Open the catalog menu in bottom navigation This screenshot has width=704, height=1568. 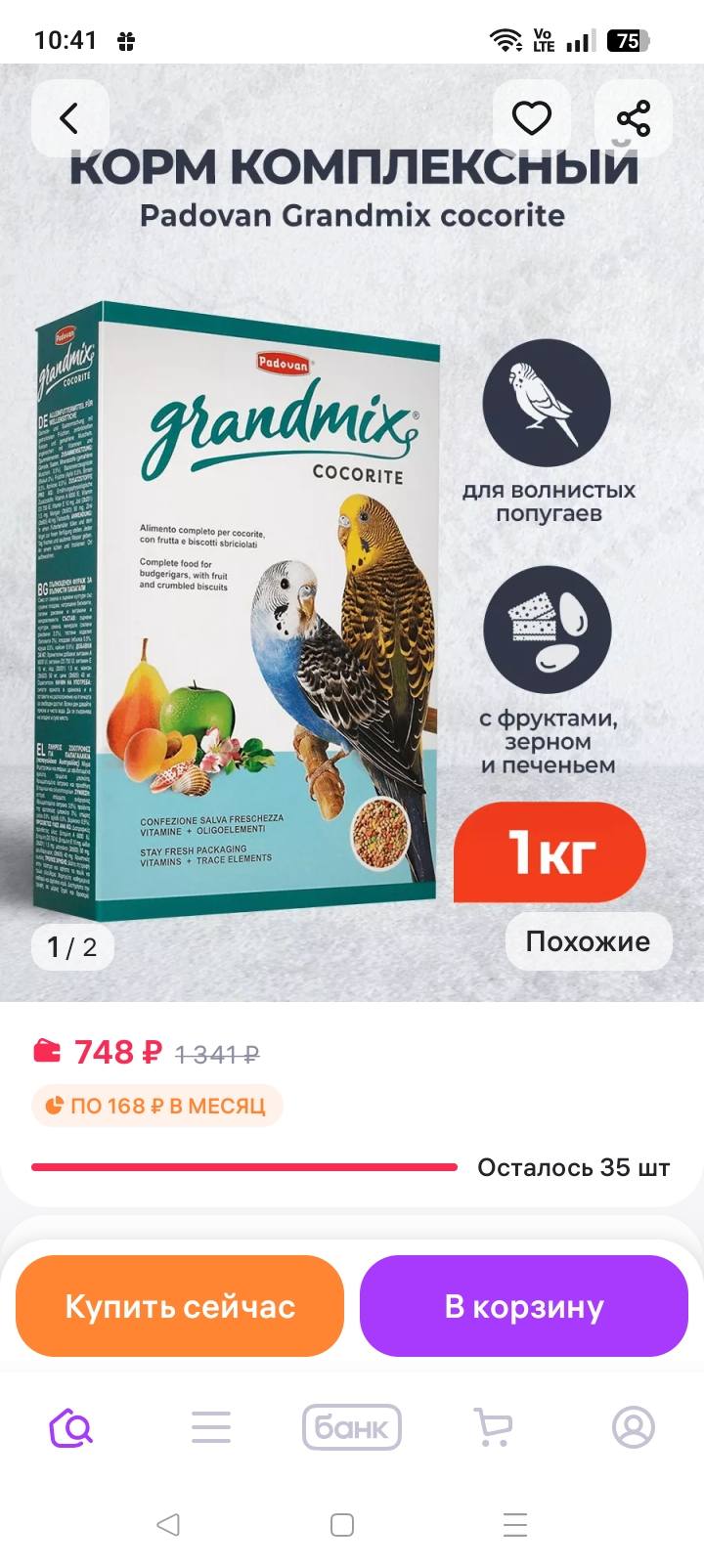coord(211,1427)
